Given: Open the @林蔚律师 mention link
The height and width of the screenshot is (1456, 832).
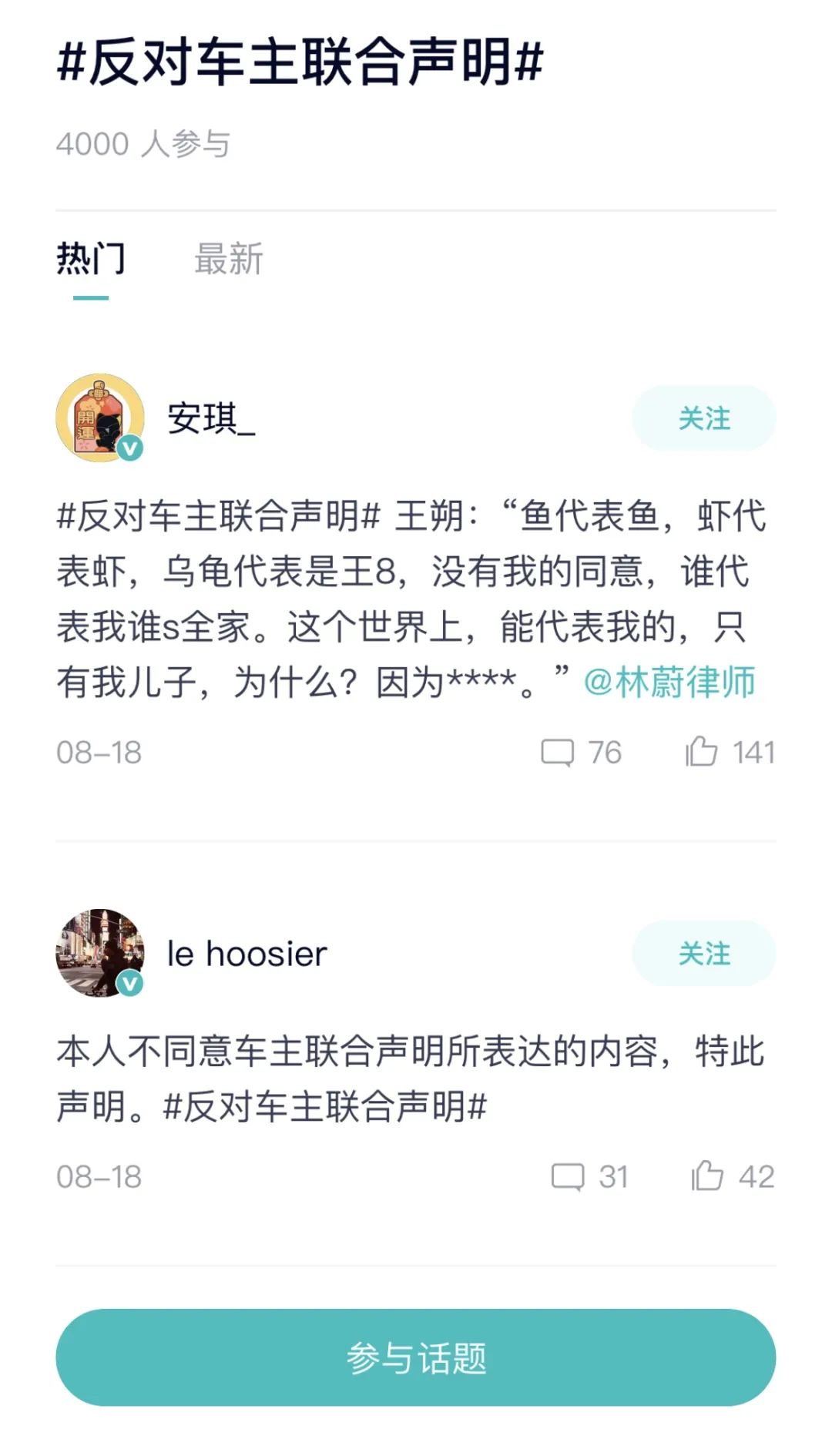Looking at the screenshot, I should 669,683.
